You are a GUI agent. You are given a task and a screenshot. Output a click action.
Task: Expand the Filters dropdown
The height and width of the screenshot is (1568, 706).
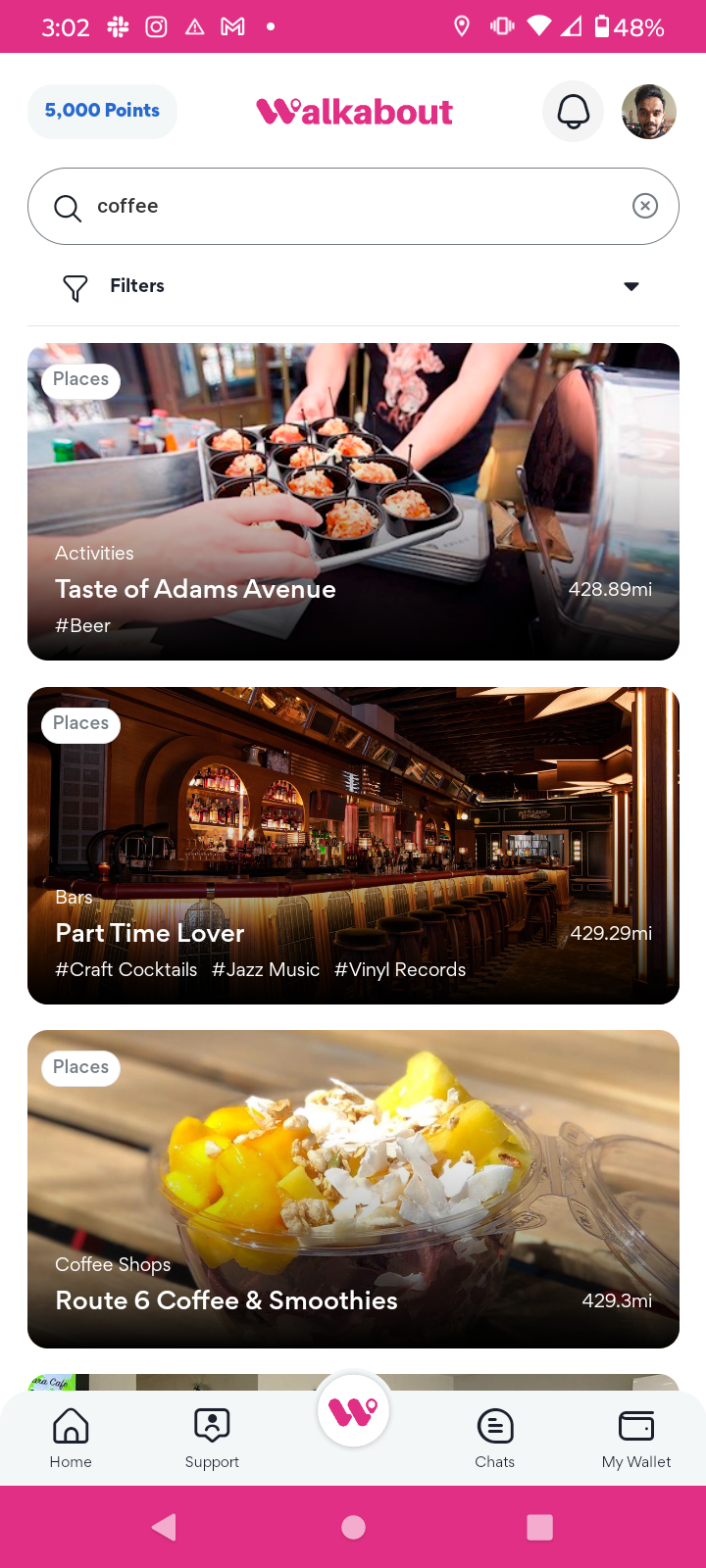630,286
